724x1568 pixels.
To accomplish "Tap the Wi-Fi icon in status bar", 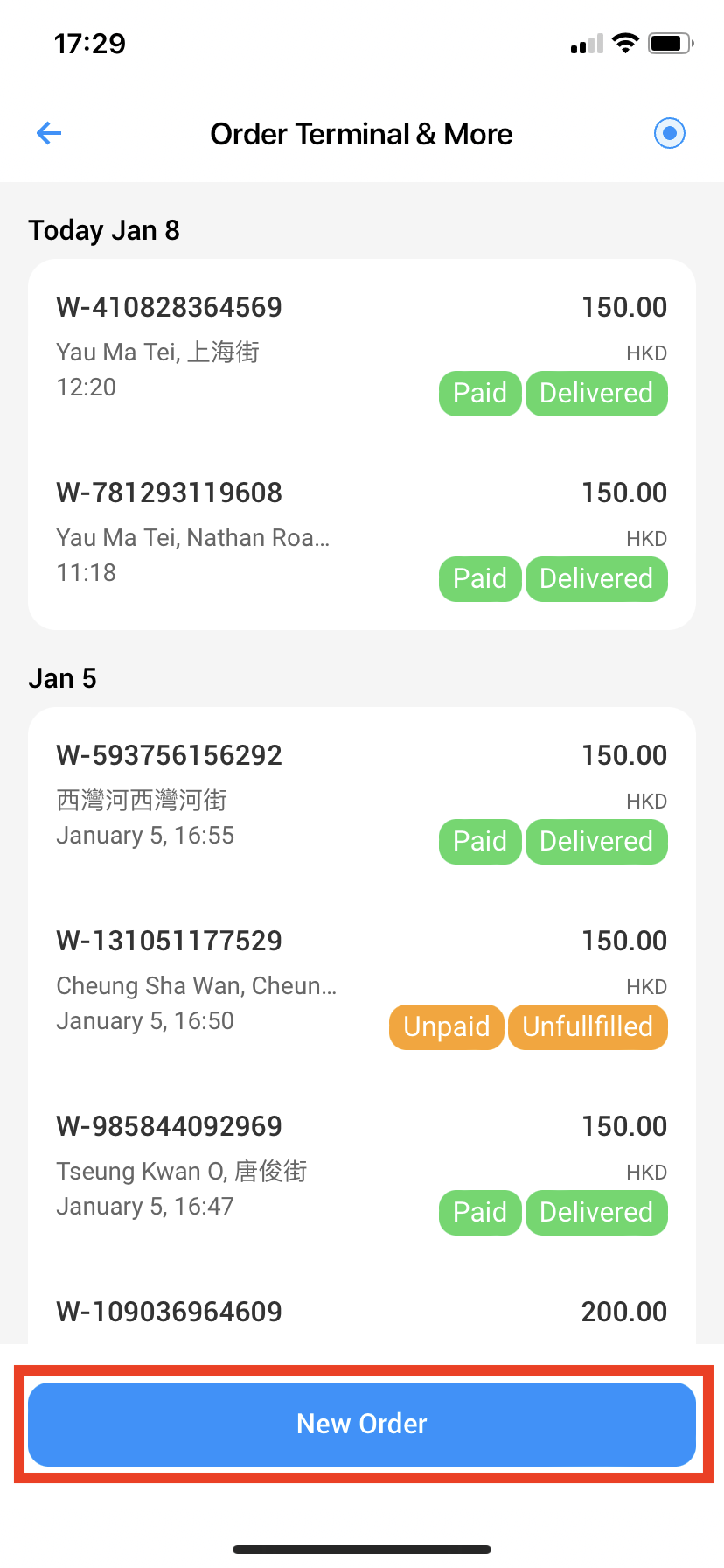I will 624,42.
